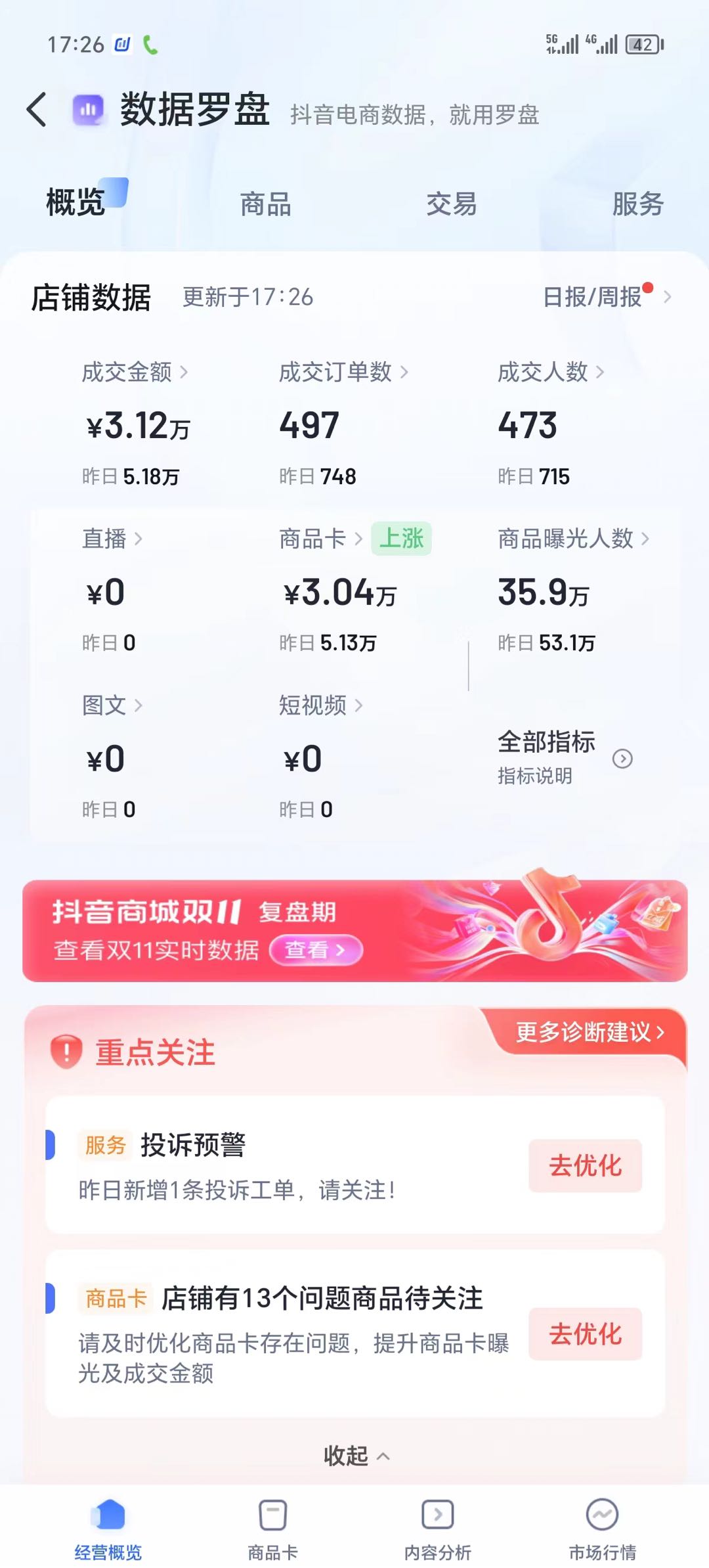Open 成交订单数 metric details
This screenshot has width=709, height=1568.
(343, 372)
